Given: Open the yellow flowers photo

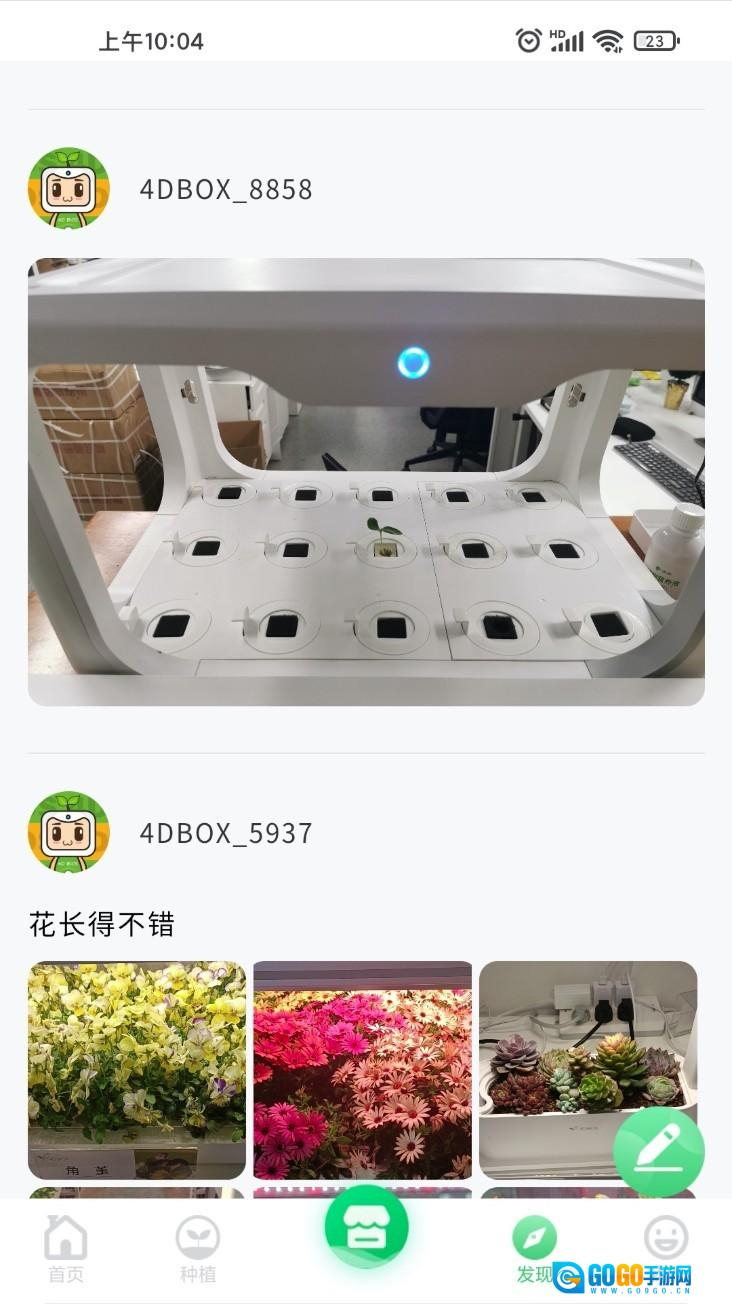Looking at the screenshot, I should 137,1070.
